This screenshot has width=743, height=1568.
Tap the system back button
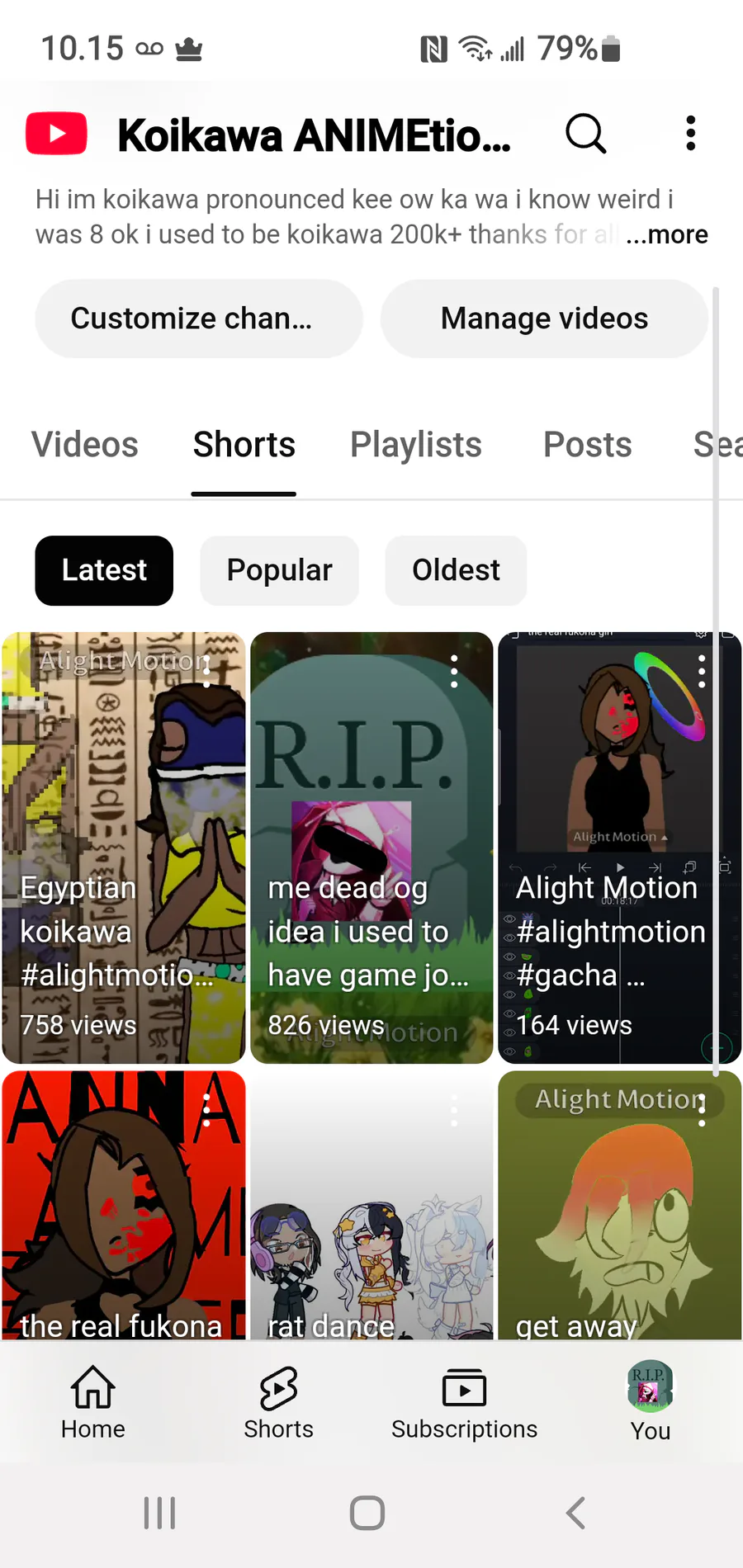pos(575,1514)
